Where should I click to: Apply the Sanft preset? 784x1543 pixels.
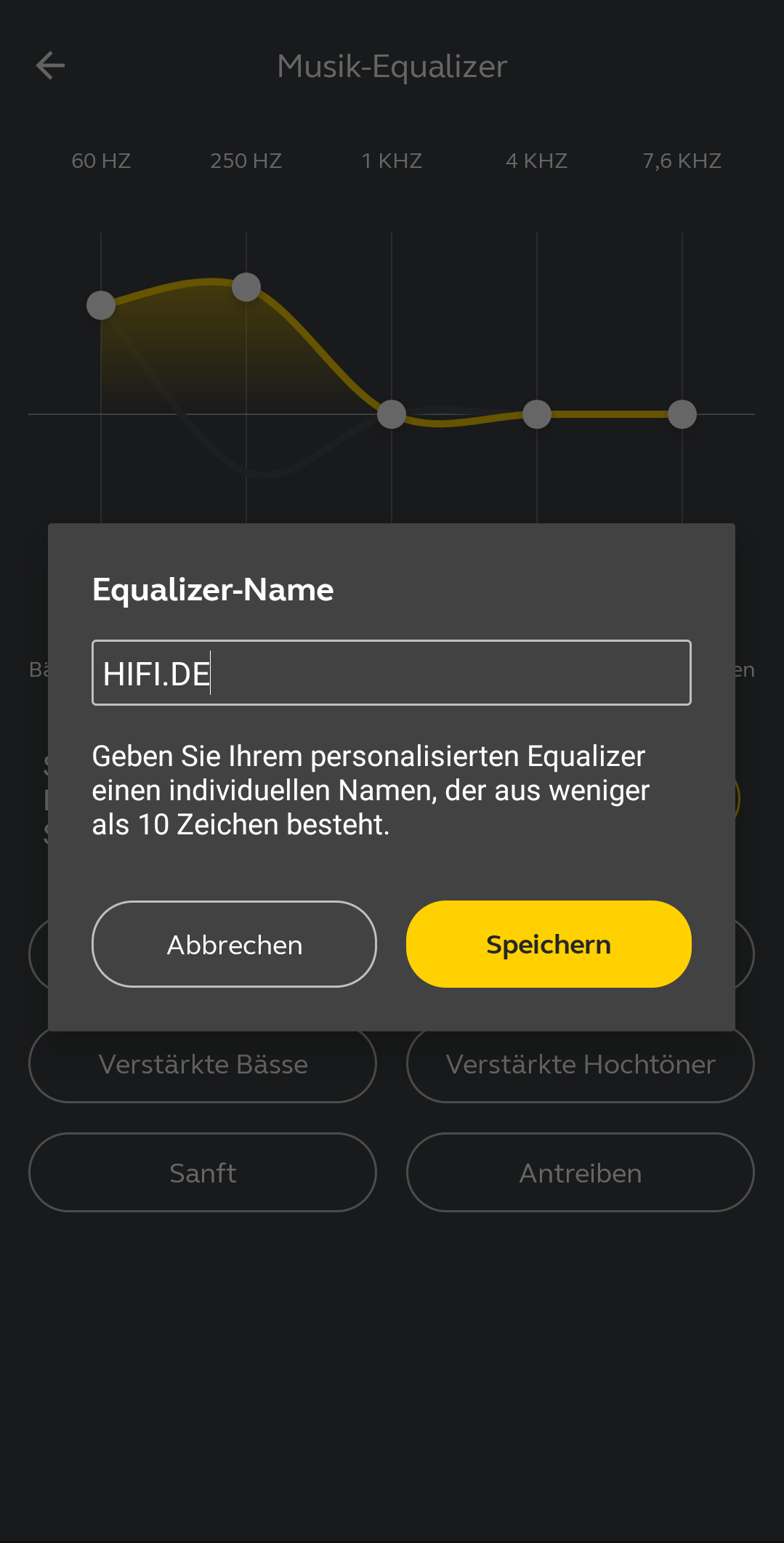[x=203, y=1172]
